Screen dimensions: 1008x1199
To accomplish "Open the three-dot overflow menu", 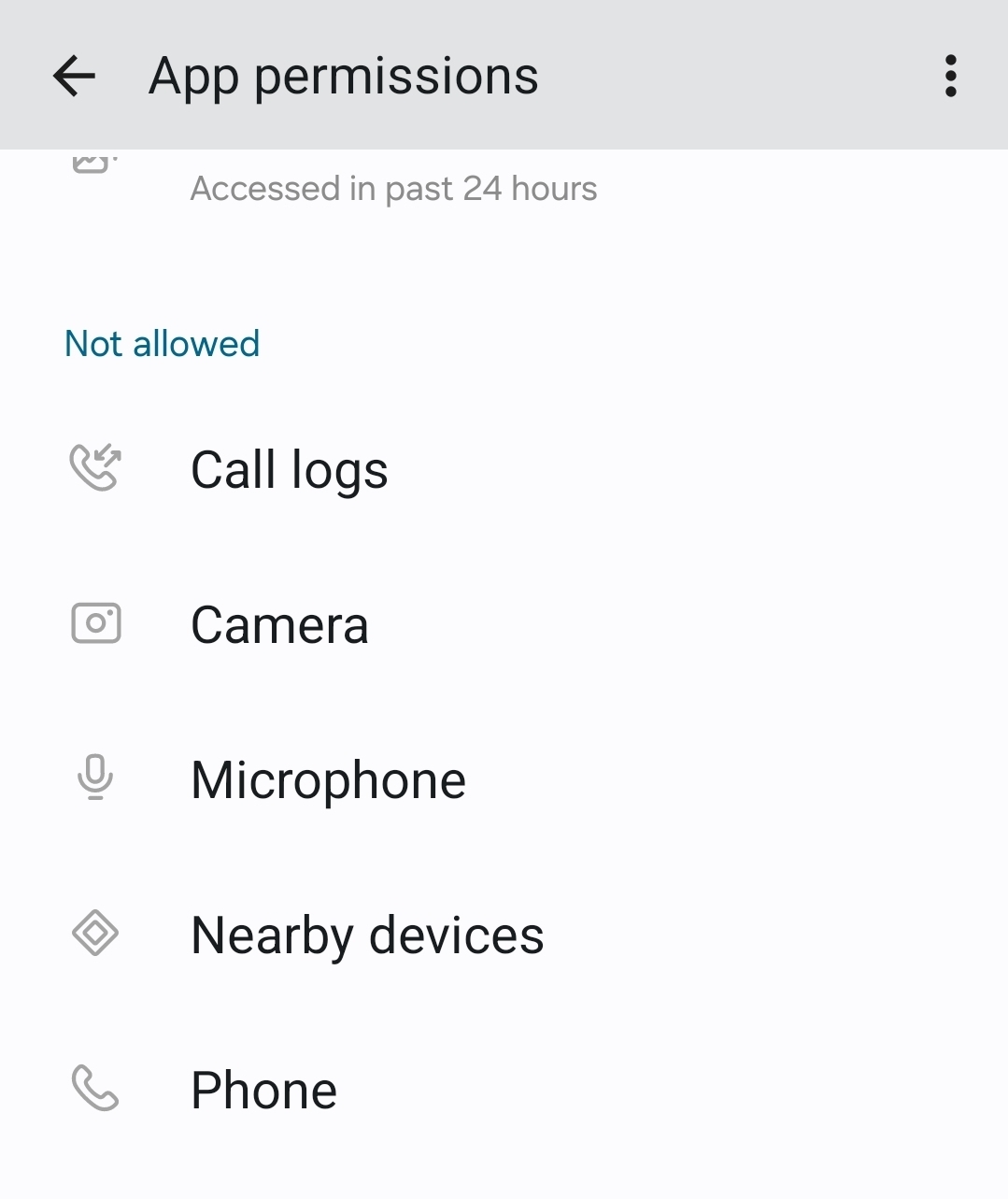I will pyautogui.click(x=950, y=76).
